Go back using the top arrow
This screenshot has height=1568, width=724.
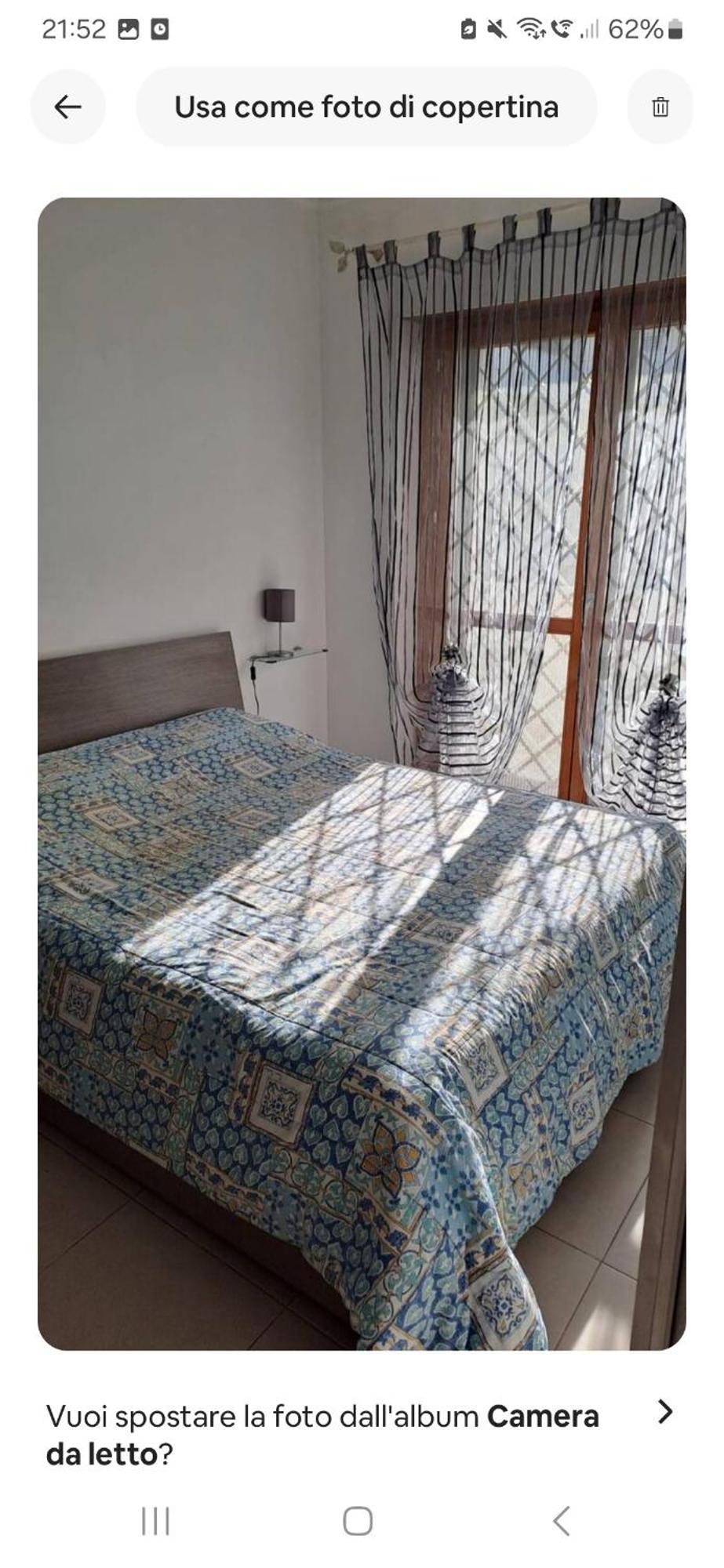click(x=67, y=107)
